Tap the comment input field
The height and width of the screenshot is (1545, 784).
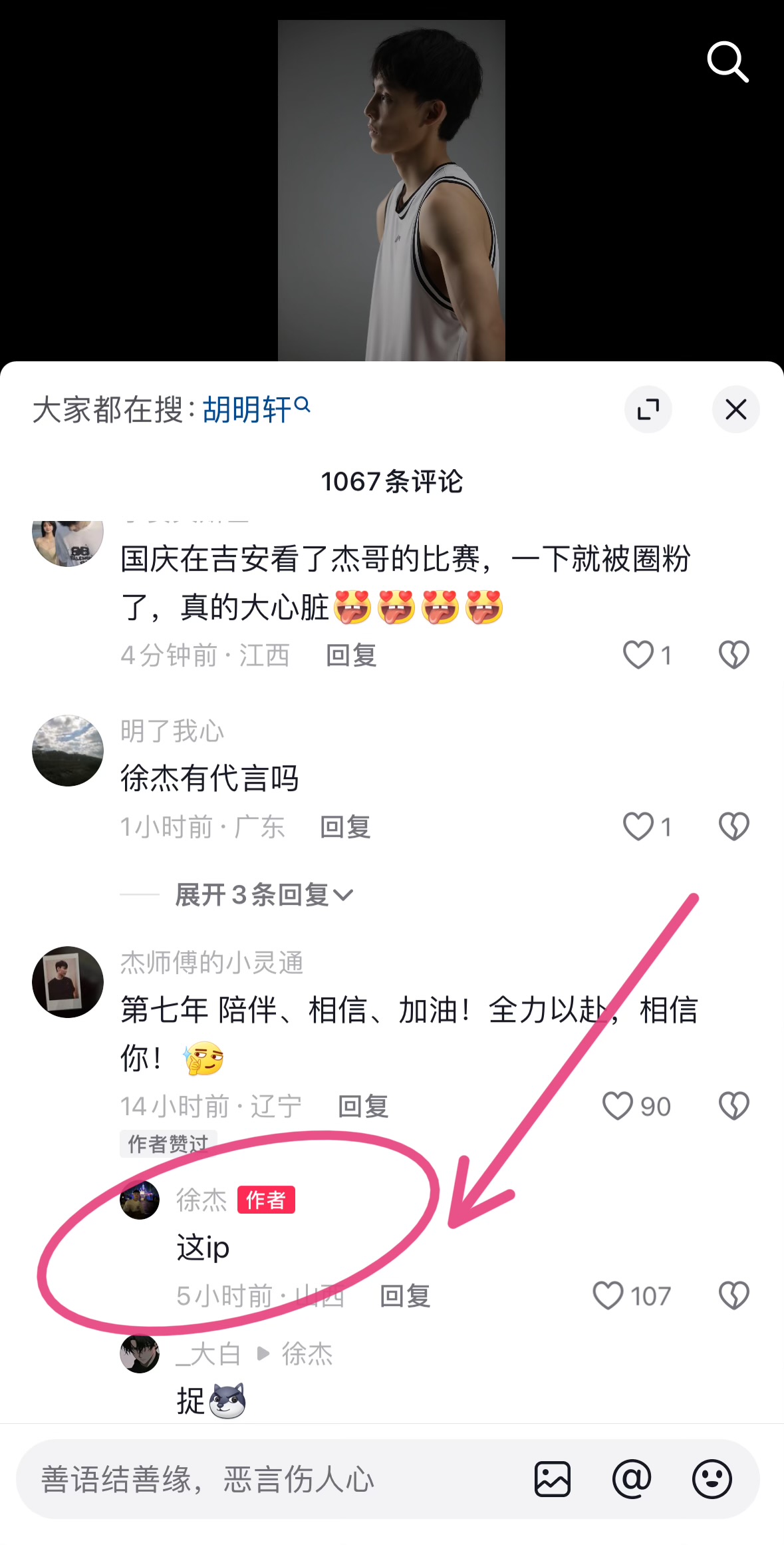pyautogui.click(x=266, y=1479)
